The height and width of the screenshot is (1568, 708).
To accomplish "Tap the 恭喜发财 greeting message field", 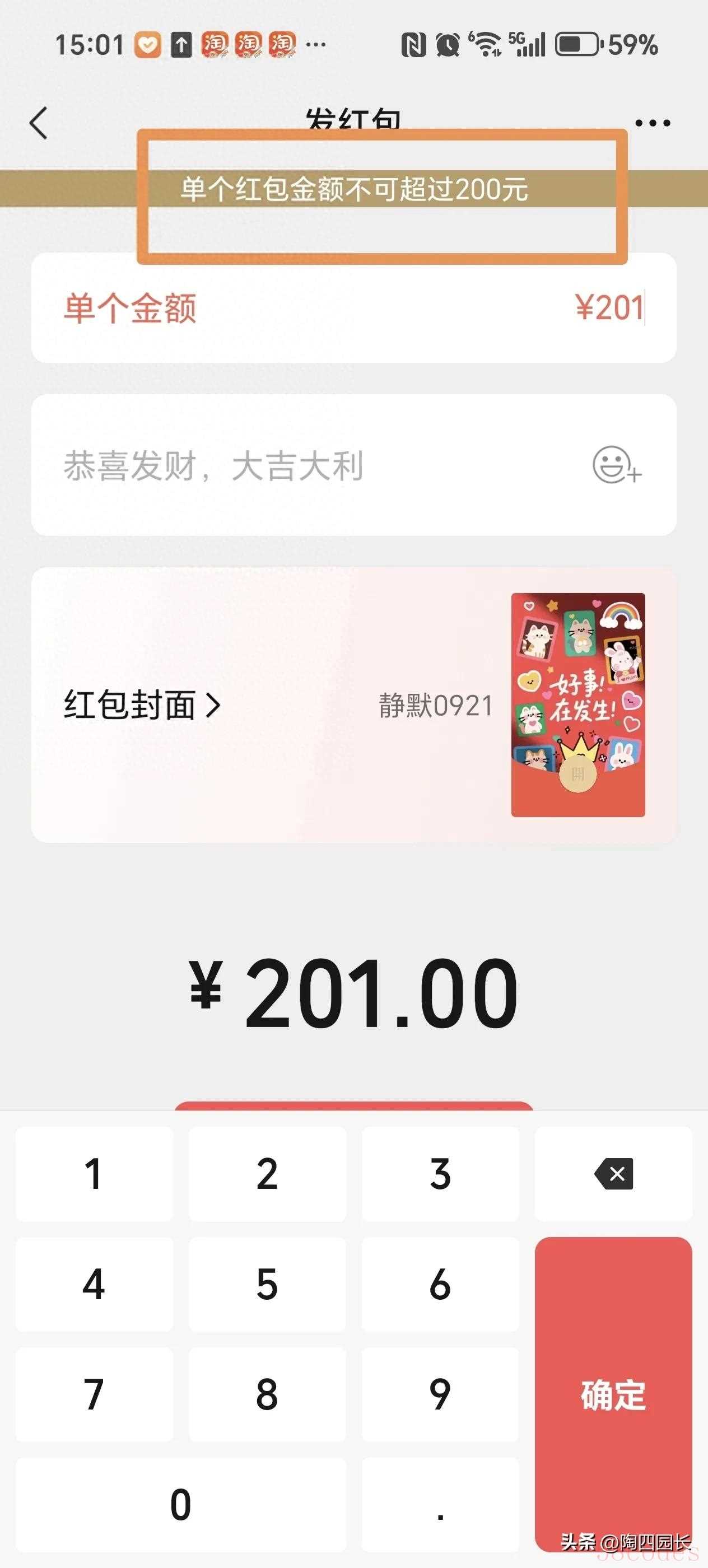I will point(353,465).
